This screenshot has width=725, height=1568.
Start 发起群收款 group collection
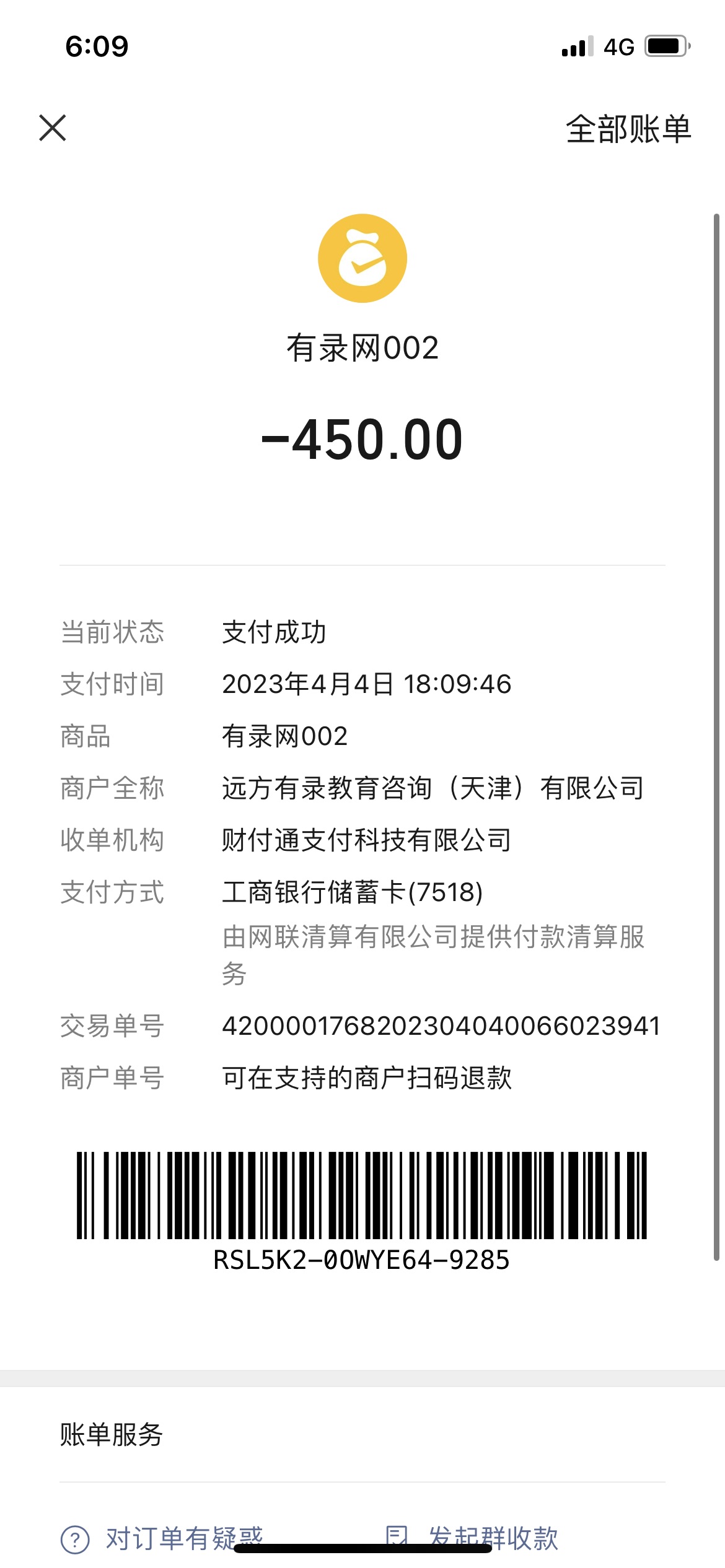(472, 1538)
